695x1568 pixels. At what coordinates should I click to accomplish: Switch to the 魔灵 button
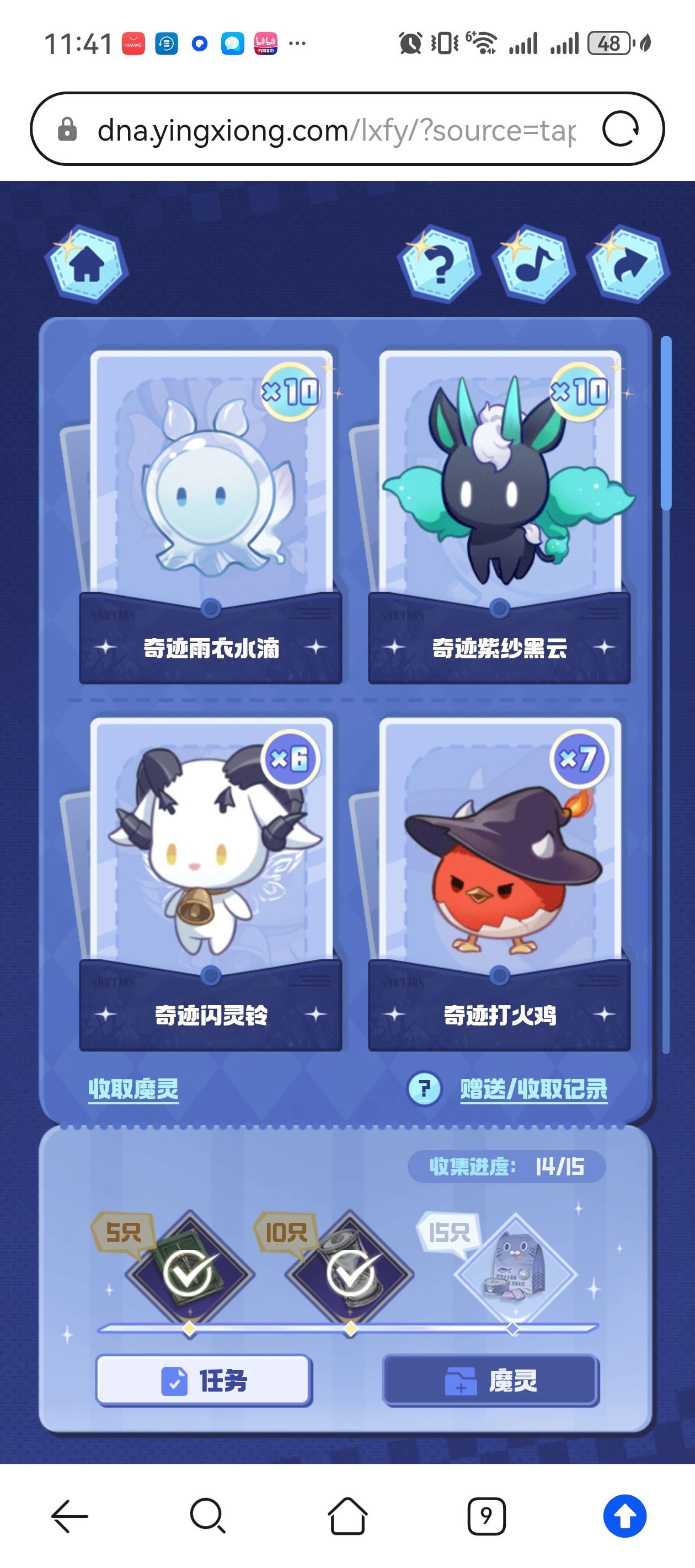coord(490,1381)
